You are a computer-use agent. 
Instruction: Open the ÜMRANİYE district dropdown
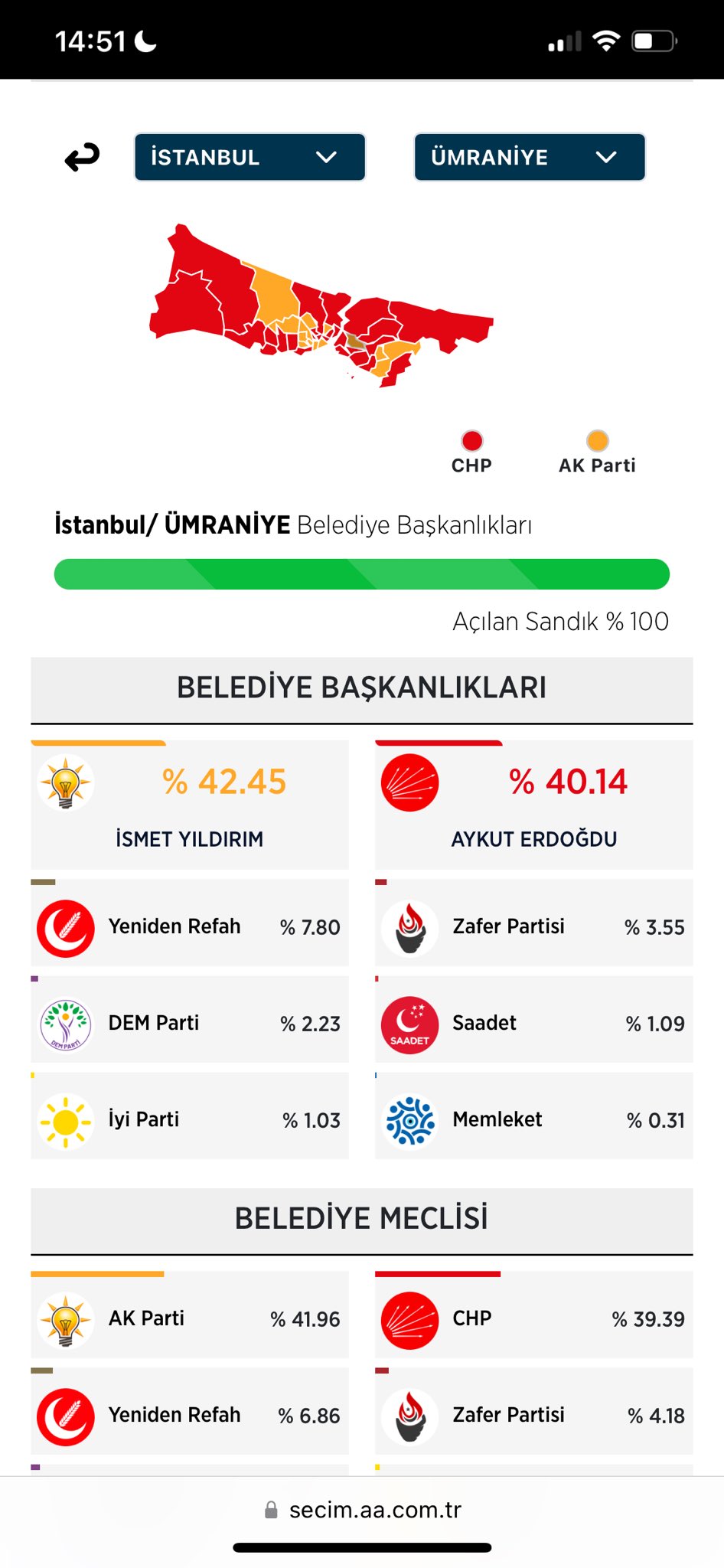pos(530,157)
